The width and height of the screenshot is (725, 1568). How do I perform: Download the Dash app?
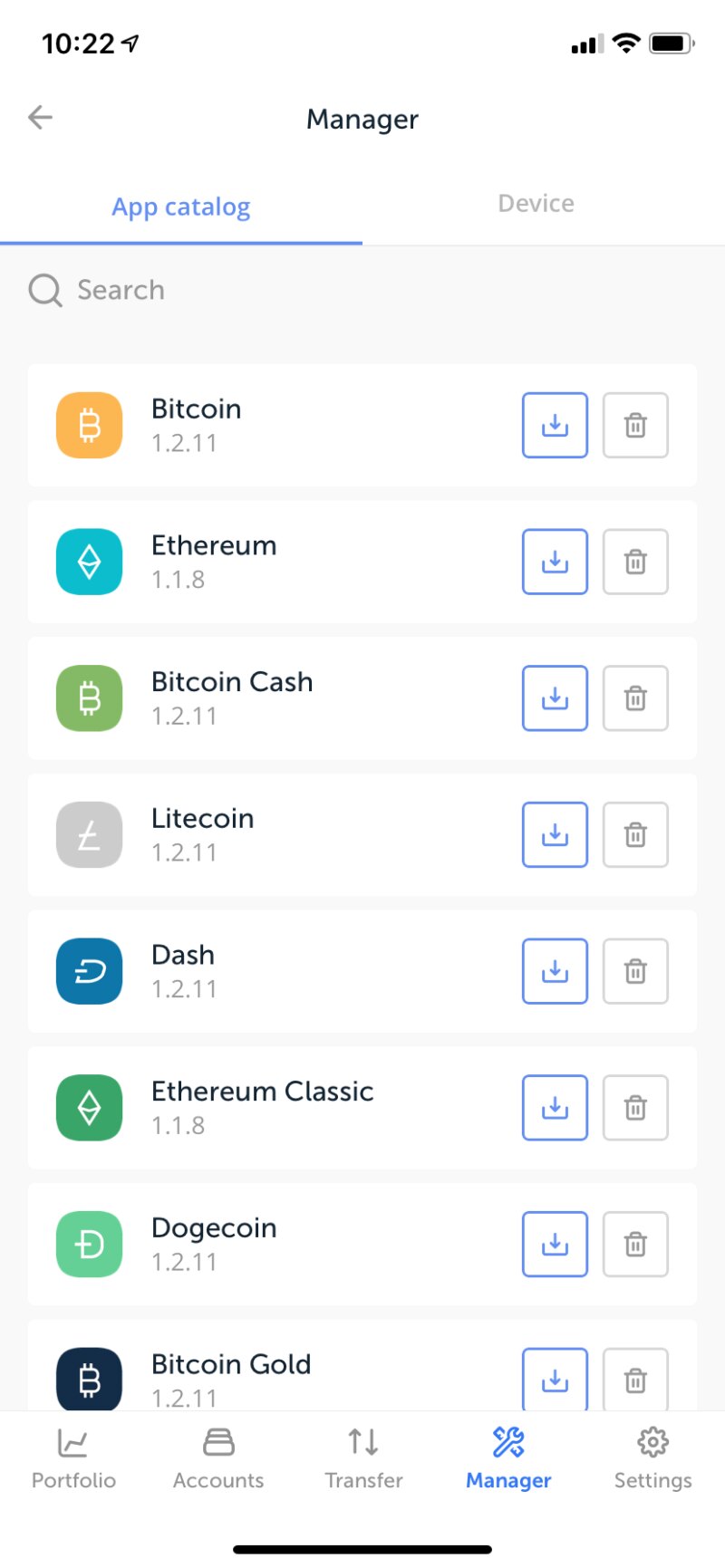coord(555,971)
